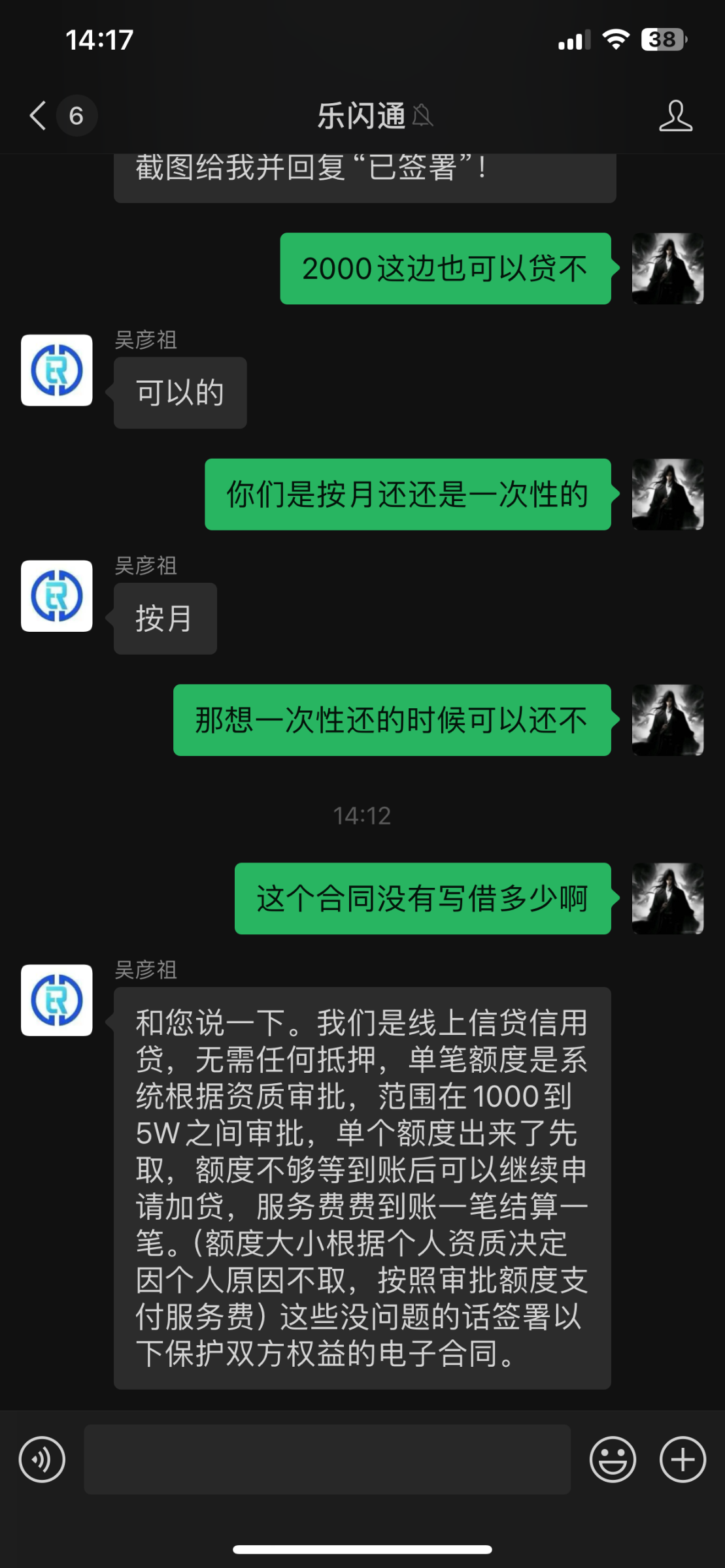Open the 乐闪通 chat profile icon
This screenshot has height=1568, width=725.
[675, 116]
